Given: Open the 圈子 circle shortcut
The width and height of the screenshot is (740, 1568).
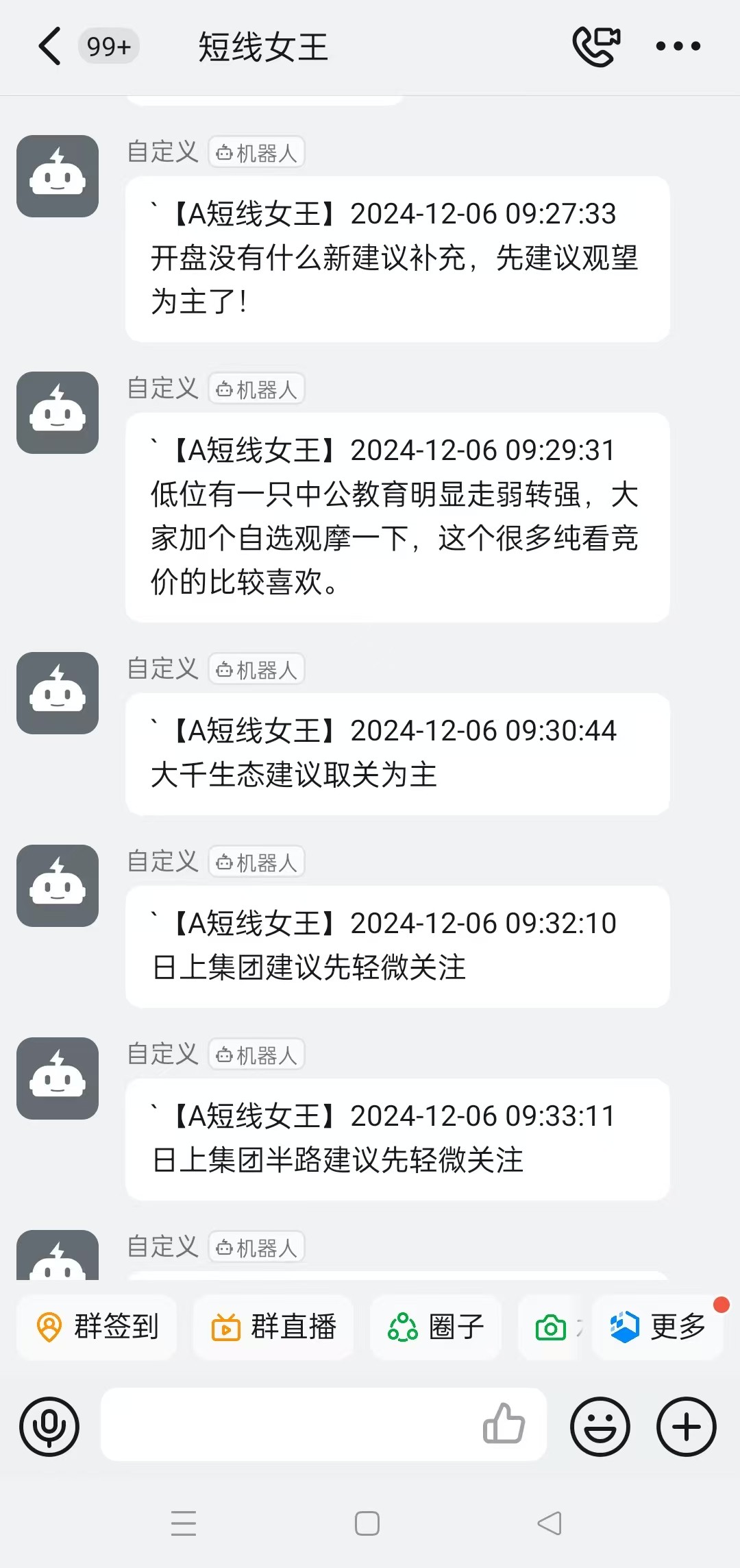Looking at the screenshot, I should (x=436, y=1327).
